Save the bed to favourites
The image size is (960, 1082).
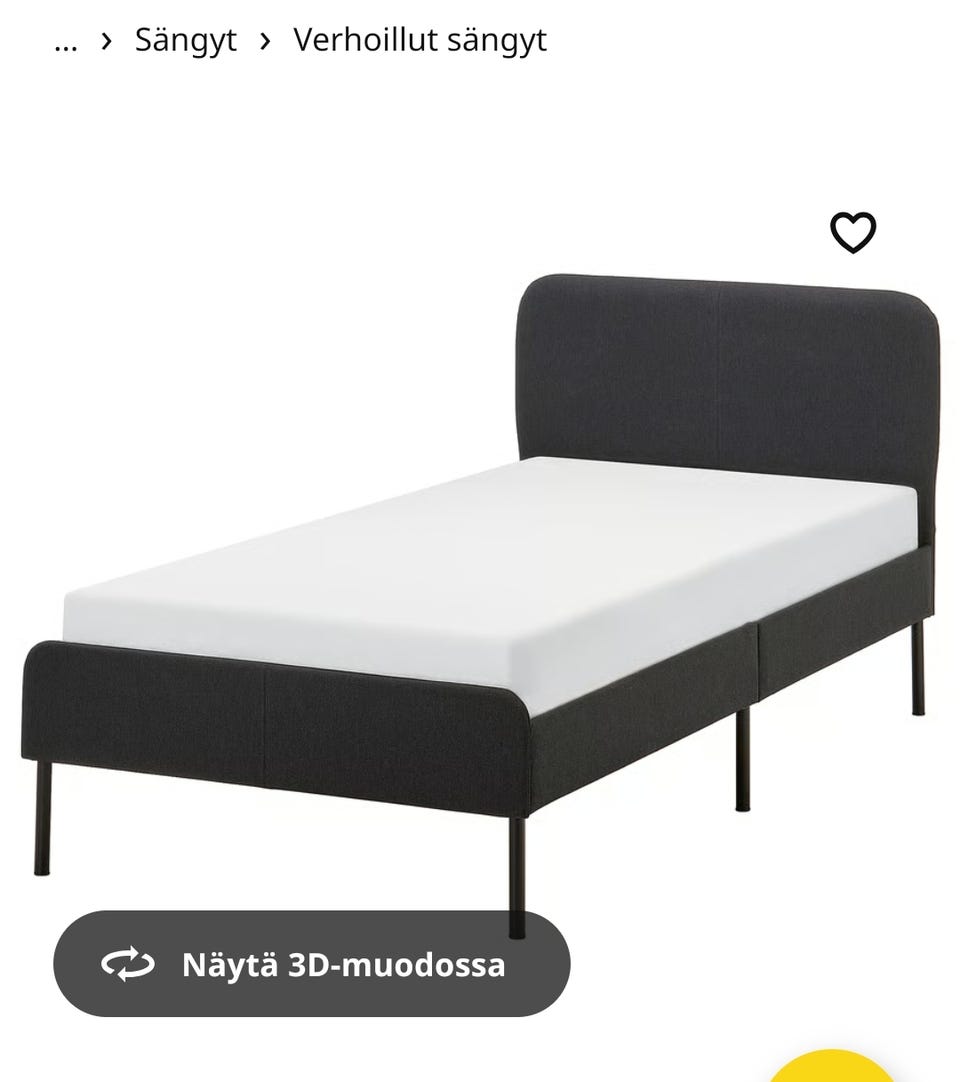pos(853,233)
